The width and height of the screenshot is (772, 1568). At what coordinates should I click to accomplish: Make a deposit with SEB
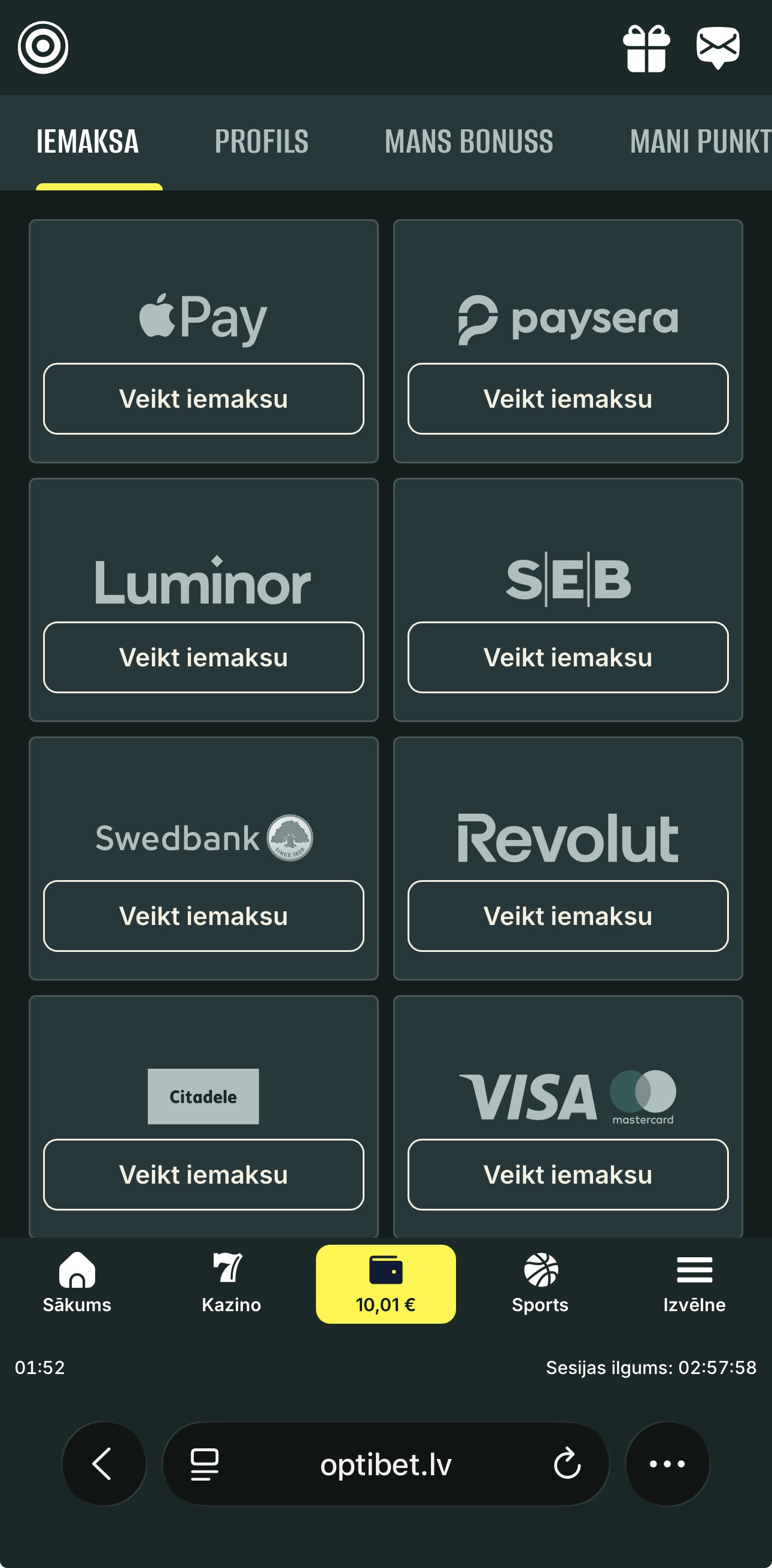(x=567, y=657)
